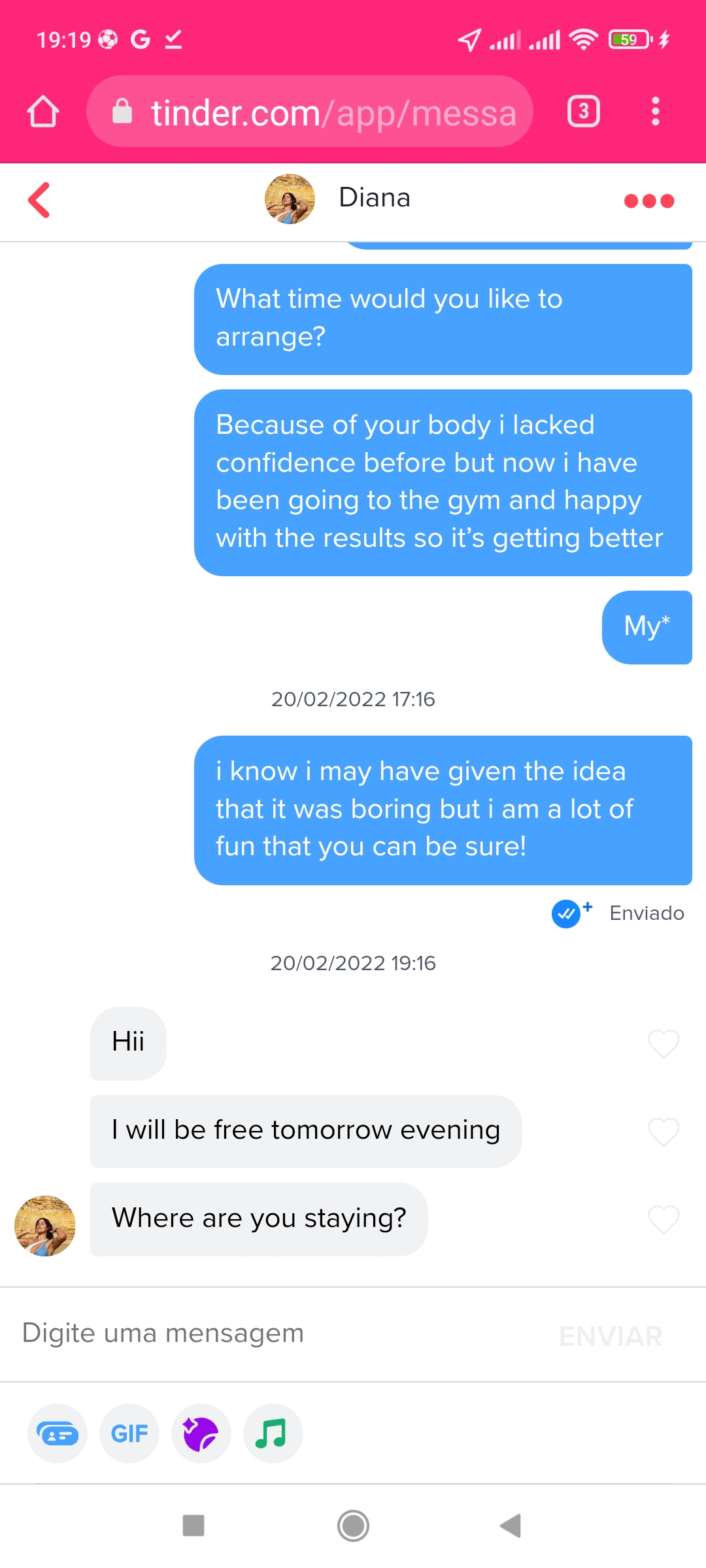The image size is (706, 1568).
Task: Tap Diana's avatar beside the last message
Action: [45, 1226]
